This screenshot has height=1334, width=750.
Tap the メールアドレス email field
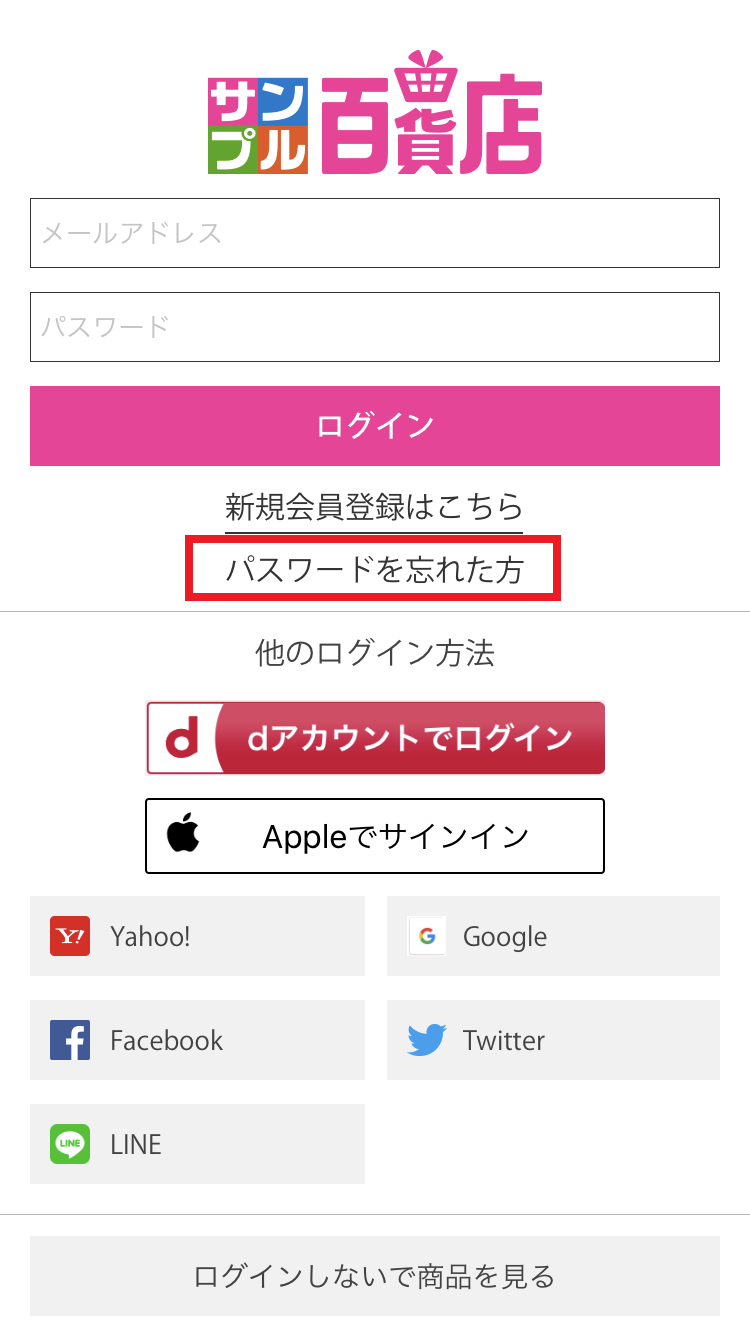coord(375,233)
